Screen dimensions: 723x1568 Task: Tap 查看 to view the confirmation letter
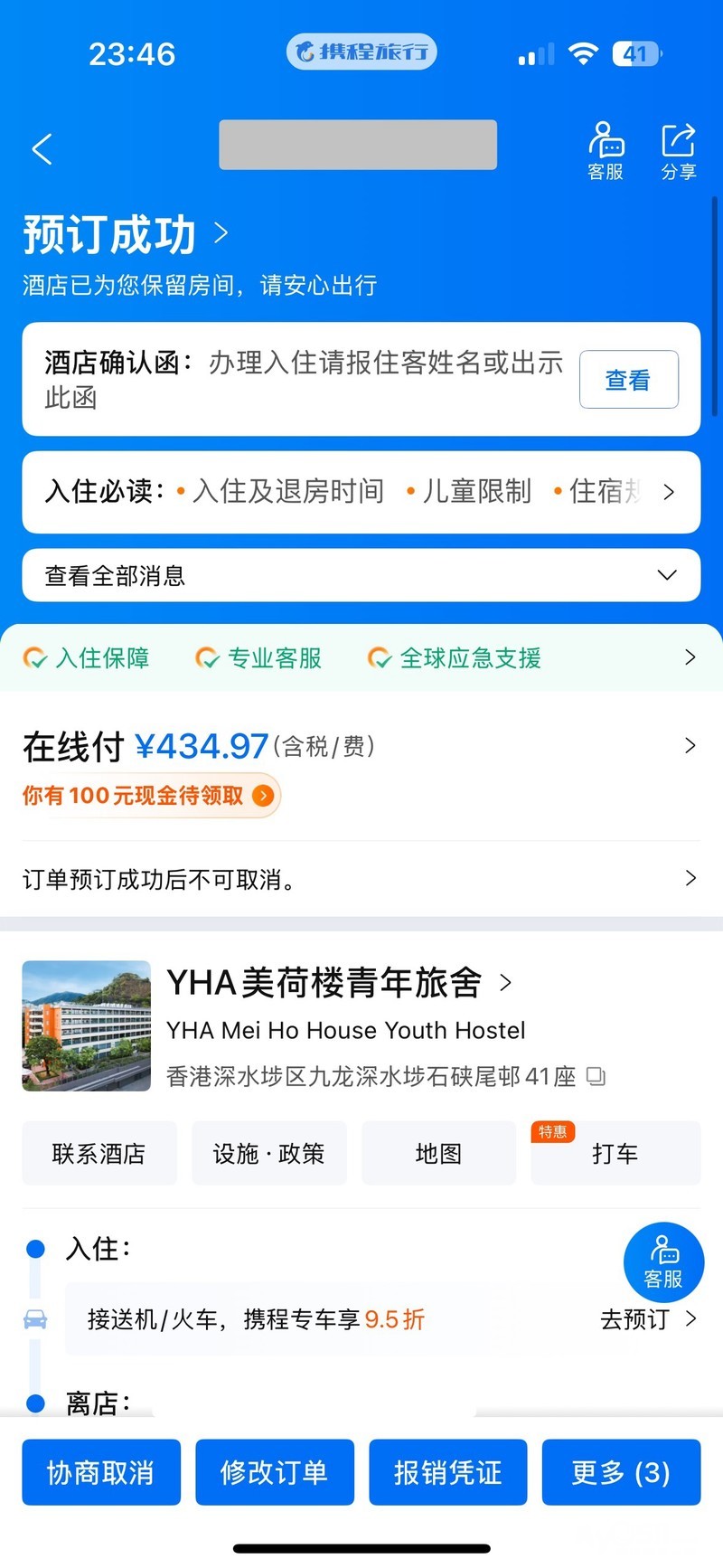click(x=628, y=380)
